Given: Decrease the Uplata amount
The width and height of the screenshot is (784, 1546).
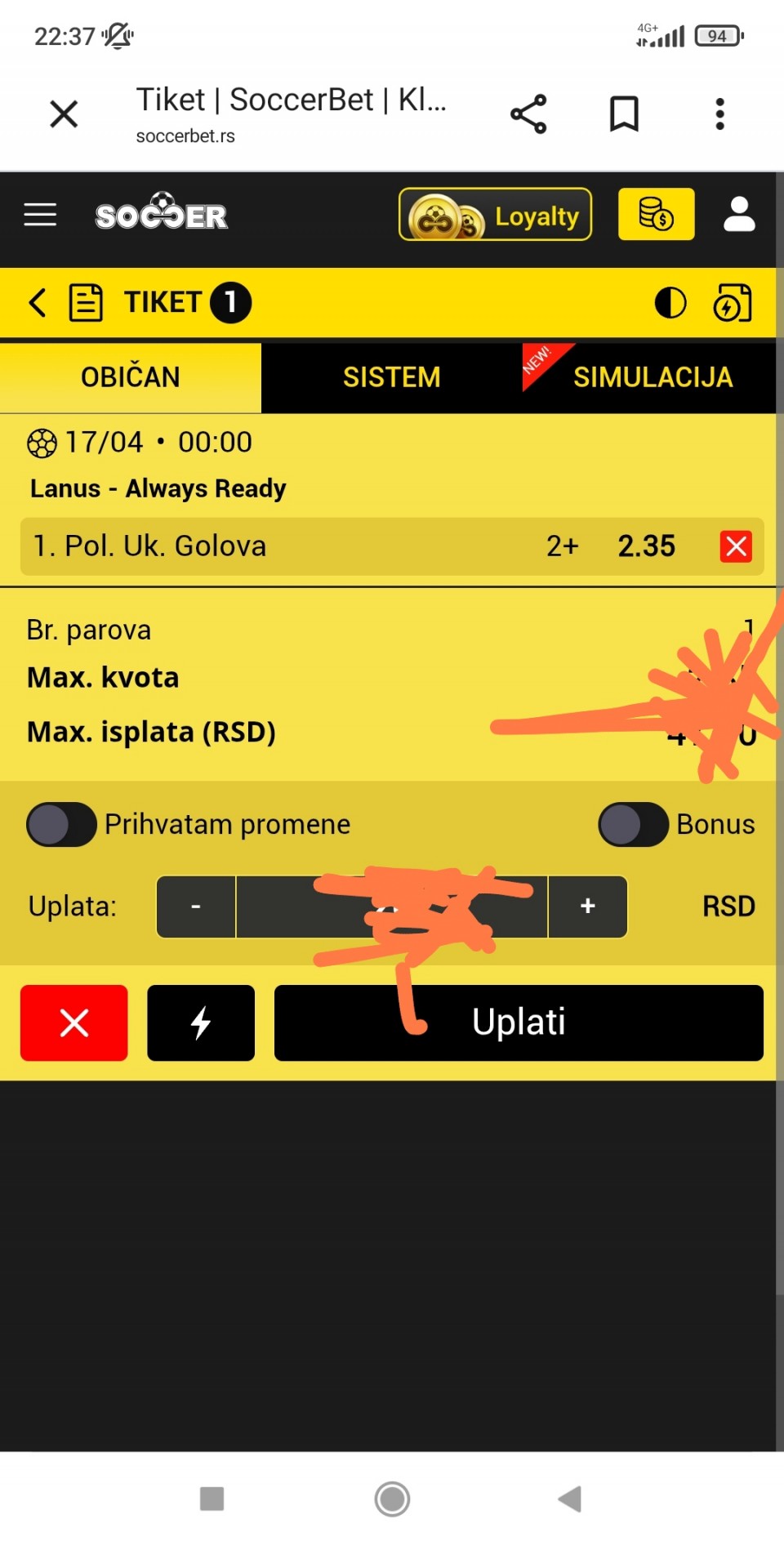Looking at the screenshot, I should coord(196,907).
